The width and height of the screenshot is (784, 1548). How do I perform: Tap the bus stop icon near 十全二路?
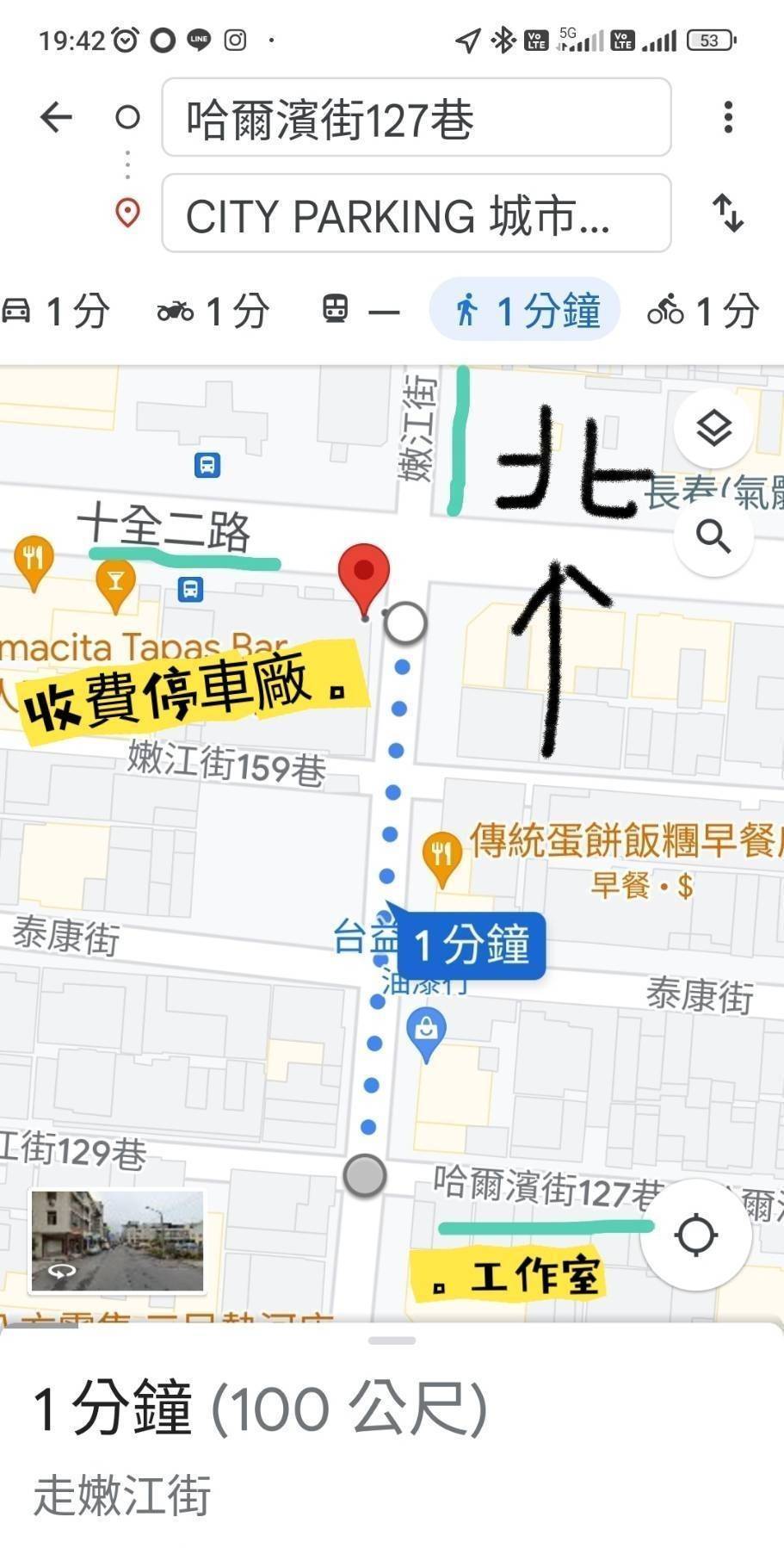(x=190, y=591)
